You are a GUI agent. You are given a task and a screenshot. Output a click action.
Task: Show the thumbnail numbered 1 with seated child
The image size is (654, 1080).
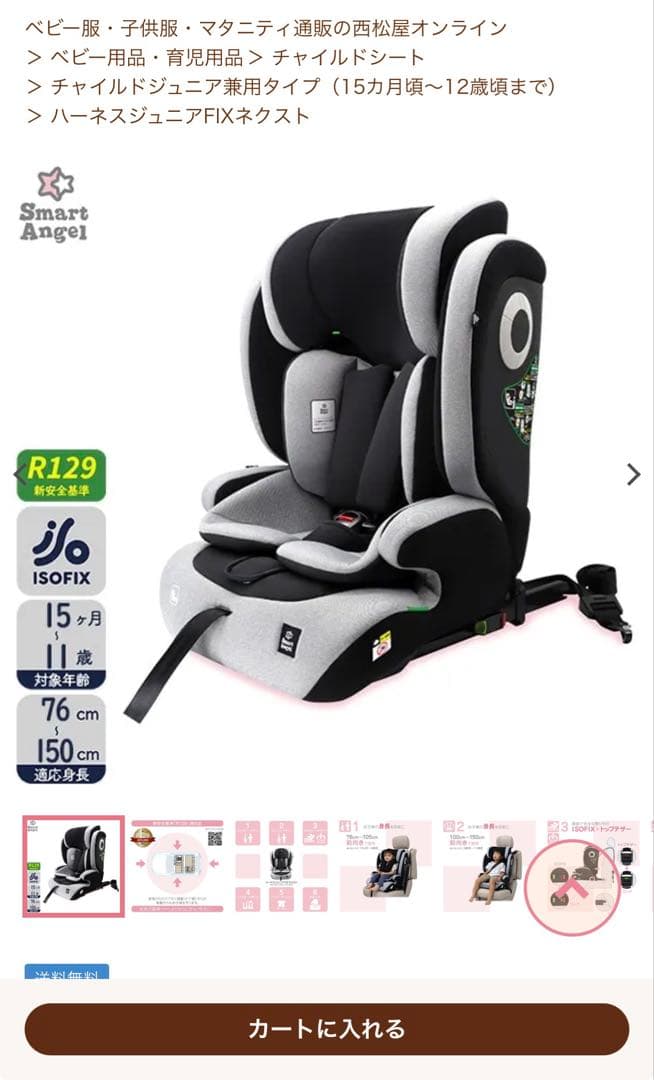385,866
